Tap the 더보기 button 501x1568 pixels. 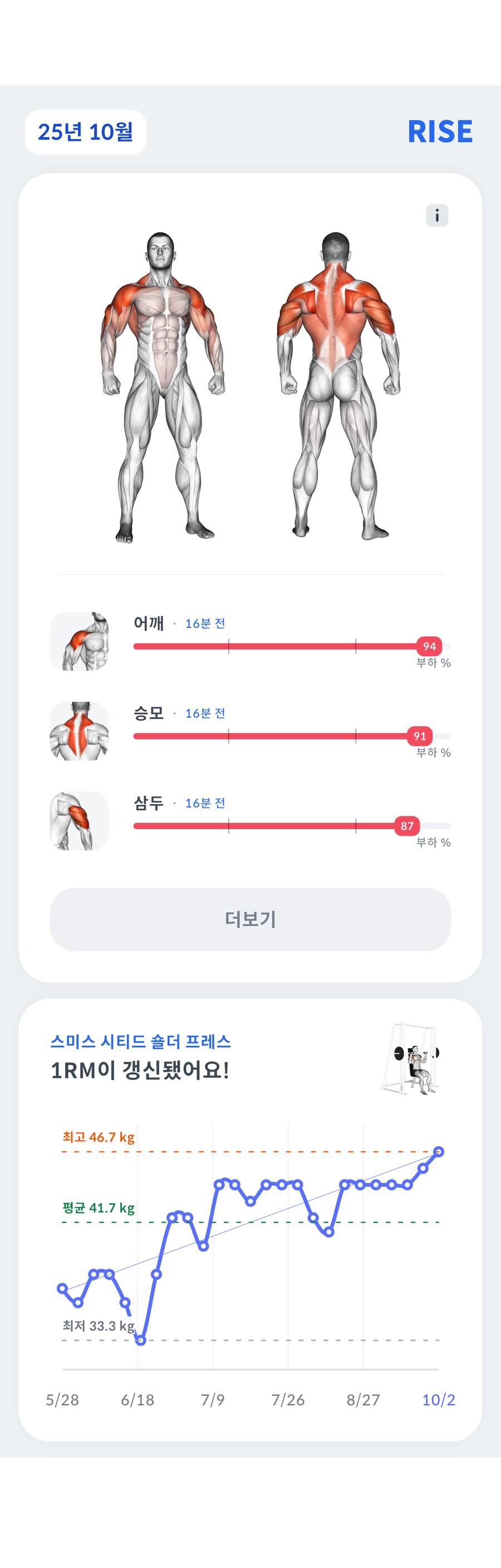[x=250, y=919]
